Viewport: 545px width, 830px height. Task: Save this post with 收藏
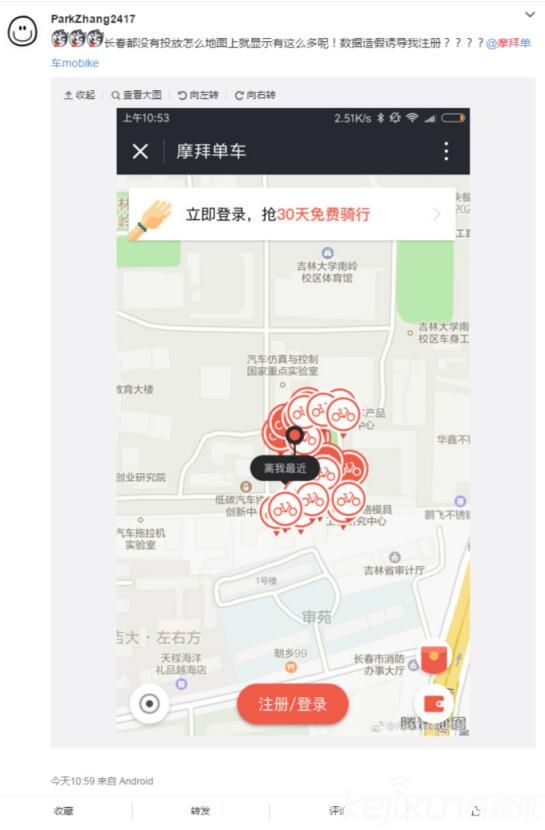pos(64,810)
